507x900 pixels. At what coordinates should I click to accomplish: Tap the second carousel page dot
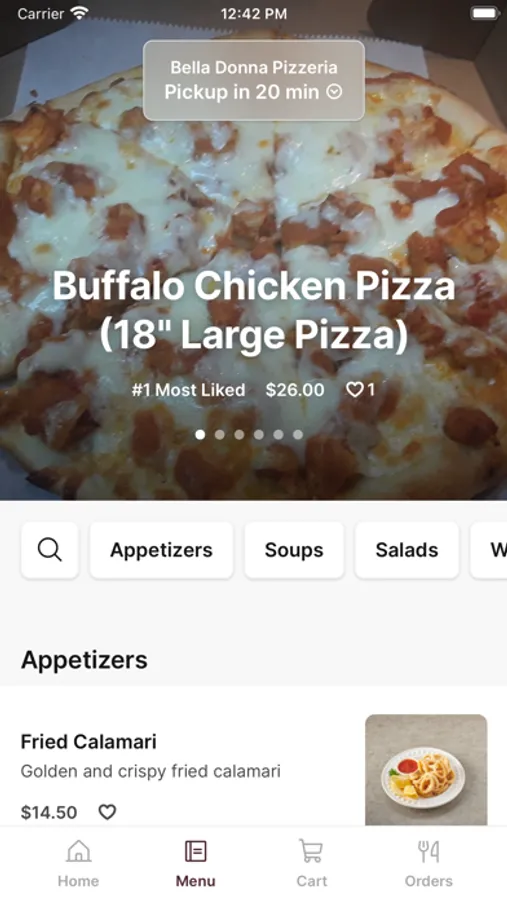(x=219, y=435)
